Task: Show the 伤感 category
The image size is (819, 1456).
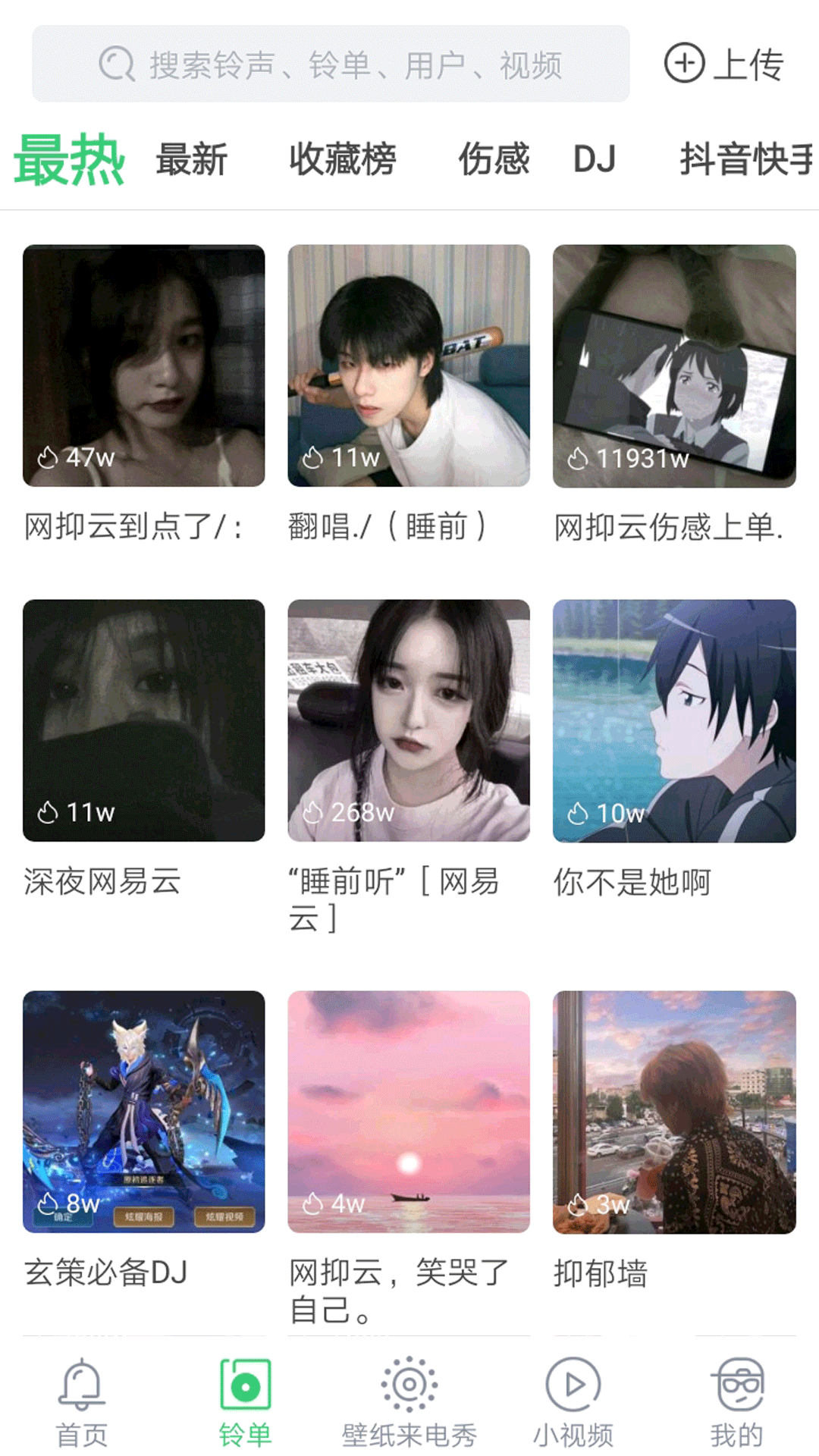Action: (x=494, y=160)
